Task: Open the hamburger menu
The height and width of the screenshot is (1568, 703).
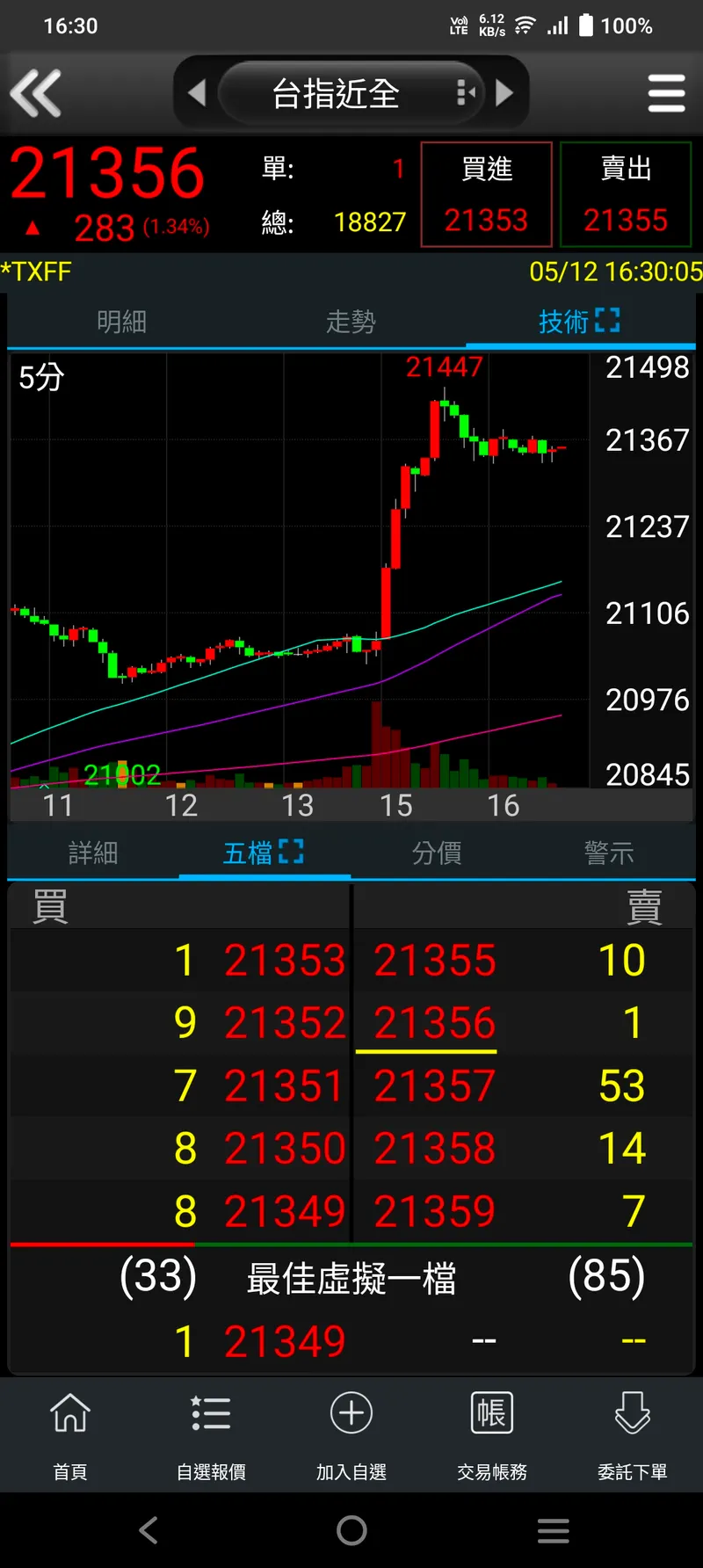Action: [x=666, y=92]
